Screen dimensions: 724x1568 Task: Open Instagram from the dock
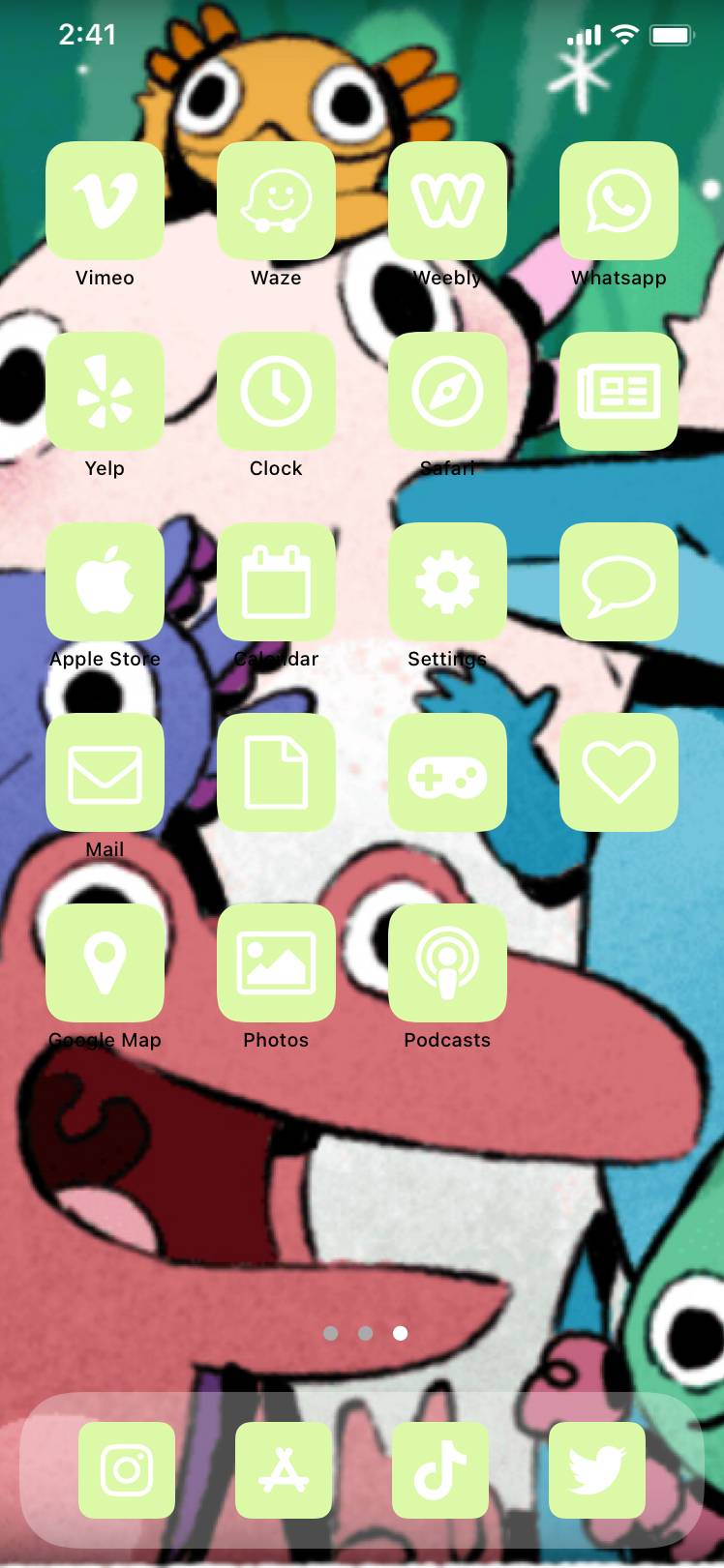[127, 1470]
